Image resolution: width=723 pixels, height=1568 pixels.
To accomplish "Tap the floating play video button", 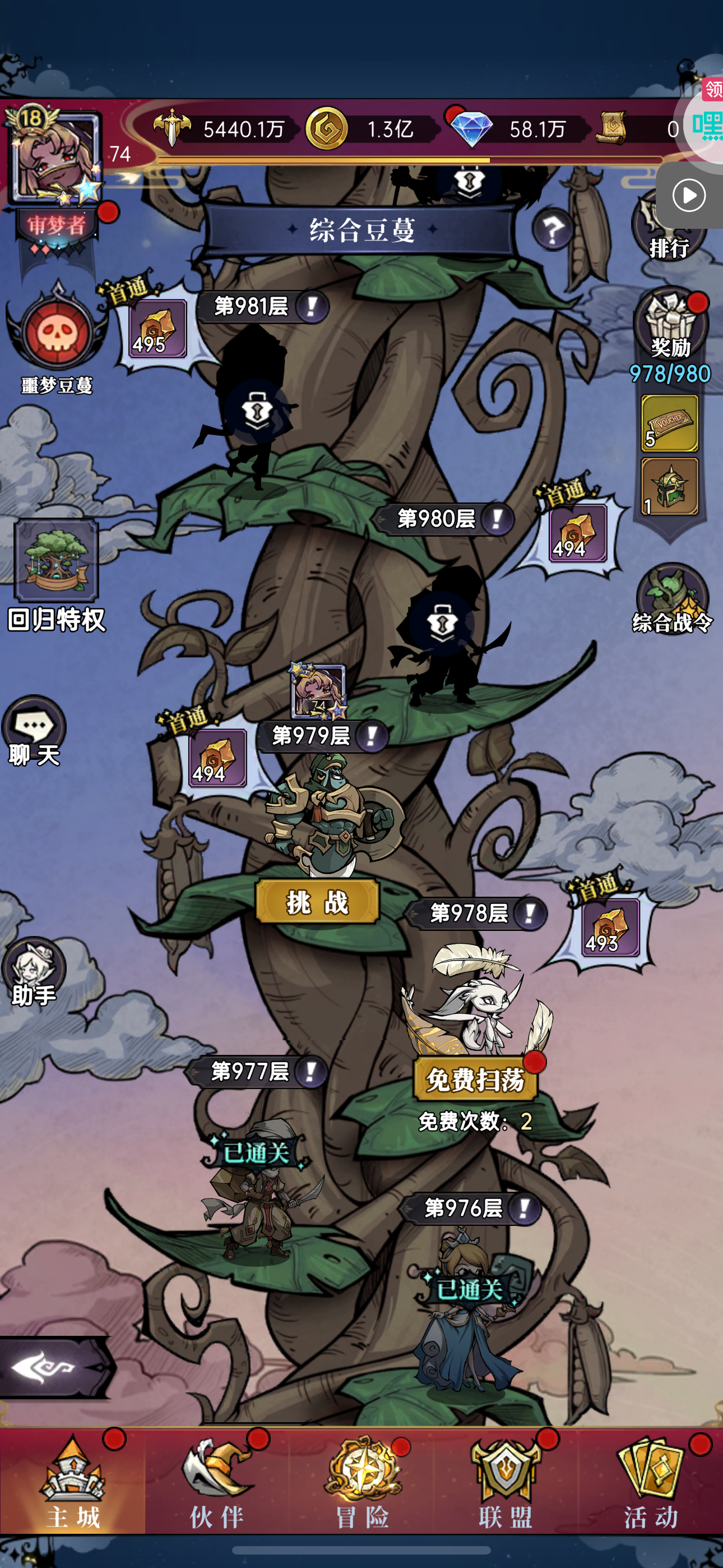I will [689, 195].
